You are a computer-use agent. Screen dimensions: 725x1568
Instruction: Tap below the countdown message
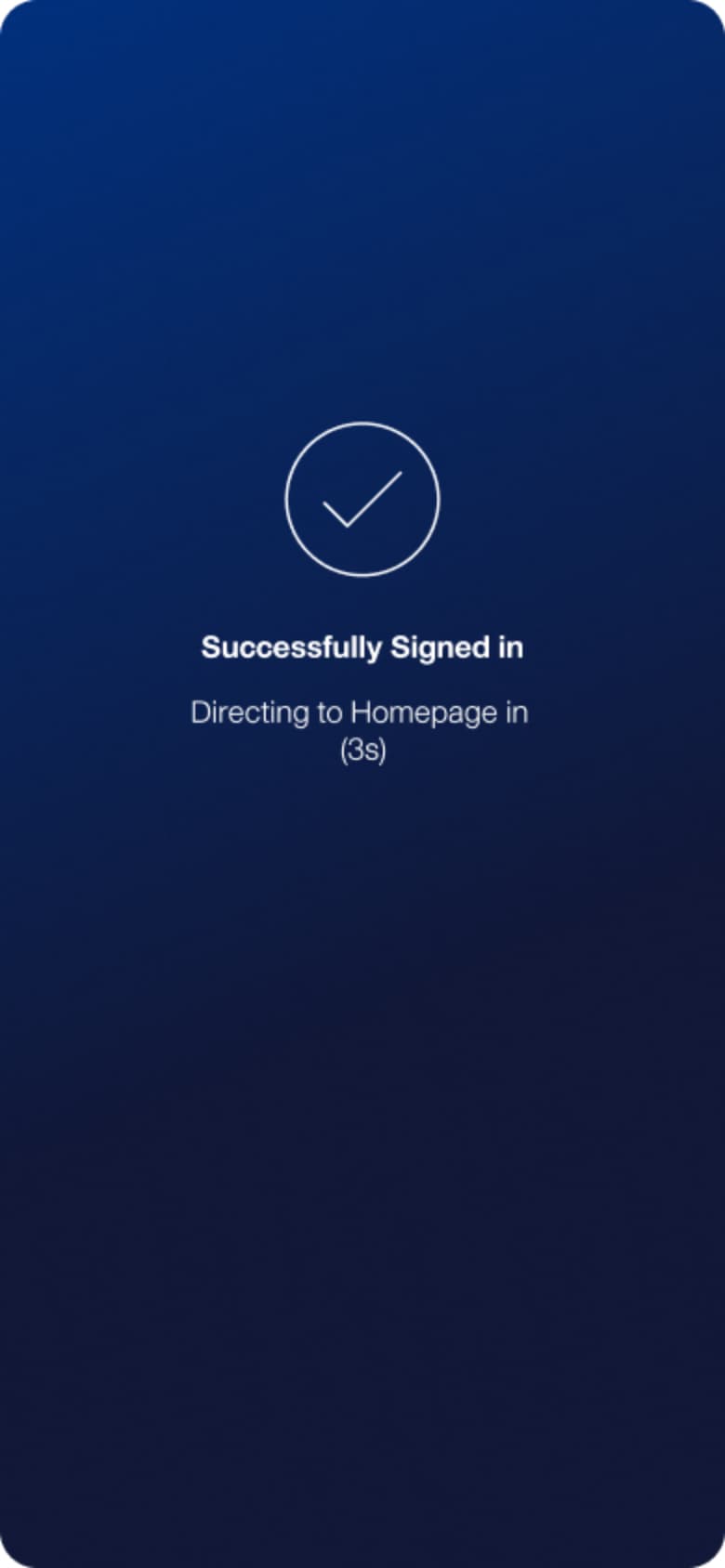coord(362,882)
